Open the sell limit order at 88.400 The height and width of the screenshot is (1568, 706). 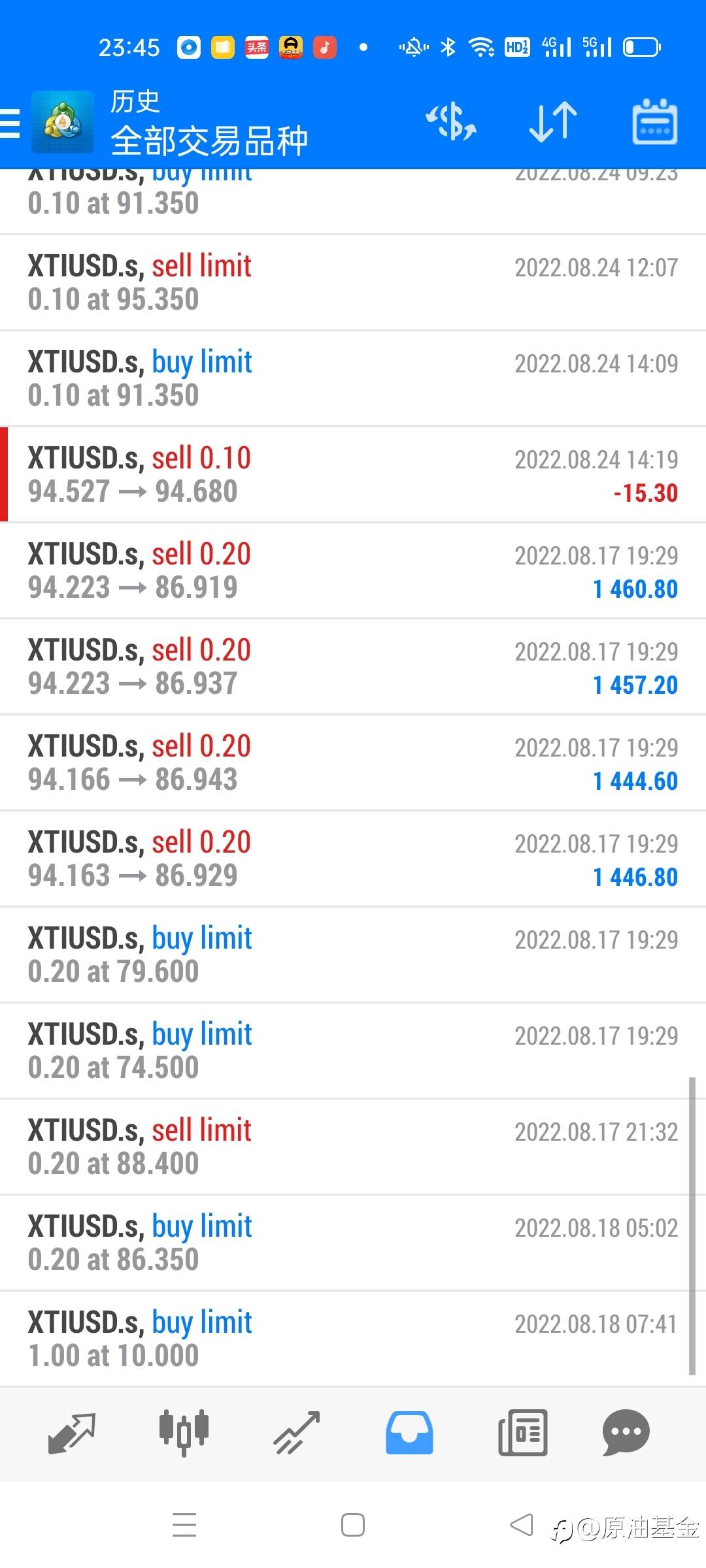tap(353, 1147)
